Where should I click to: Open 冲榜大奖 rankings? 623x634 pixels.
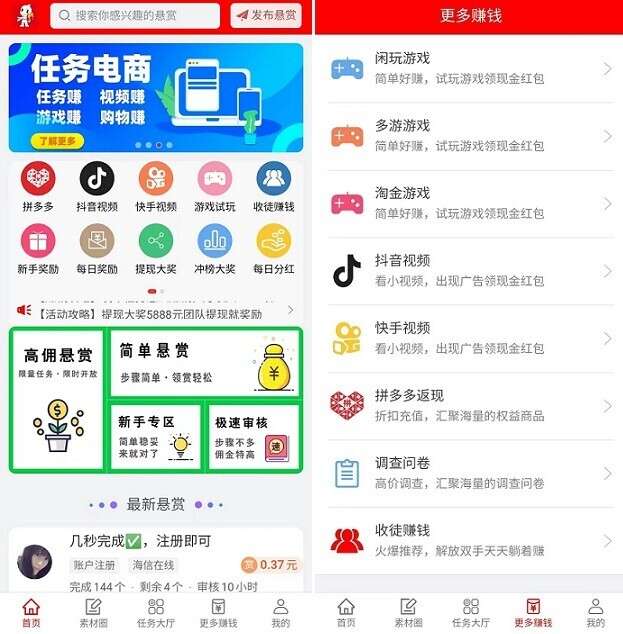tap(215, 248)
